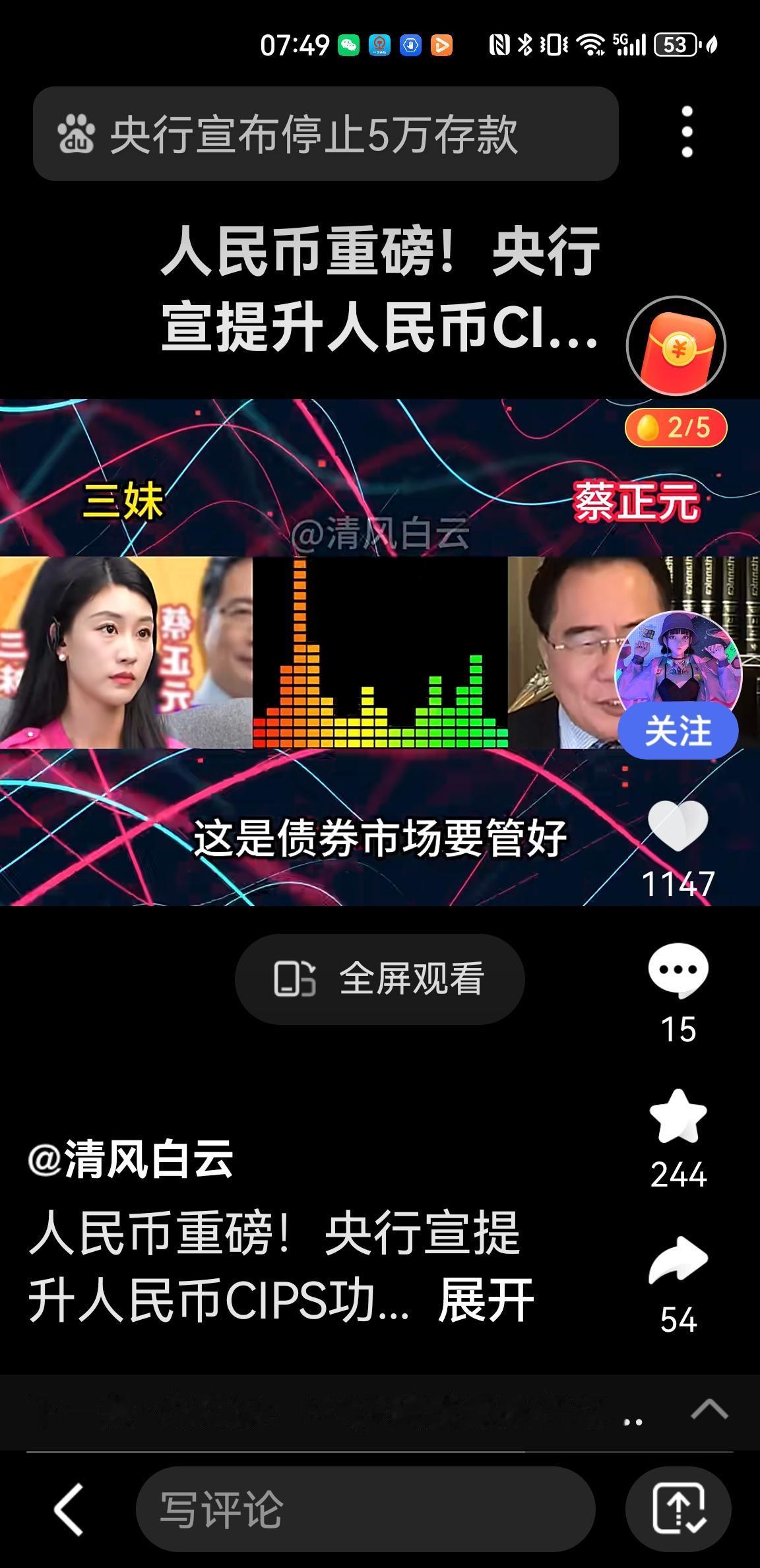
Task: Expand the collapsed bar with up chevron
Action: click(709, 1410)
